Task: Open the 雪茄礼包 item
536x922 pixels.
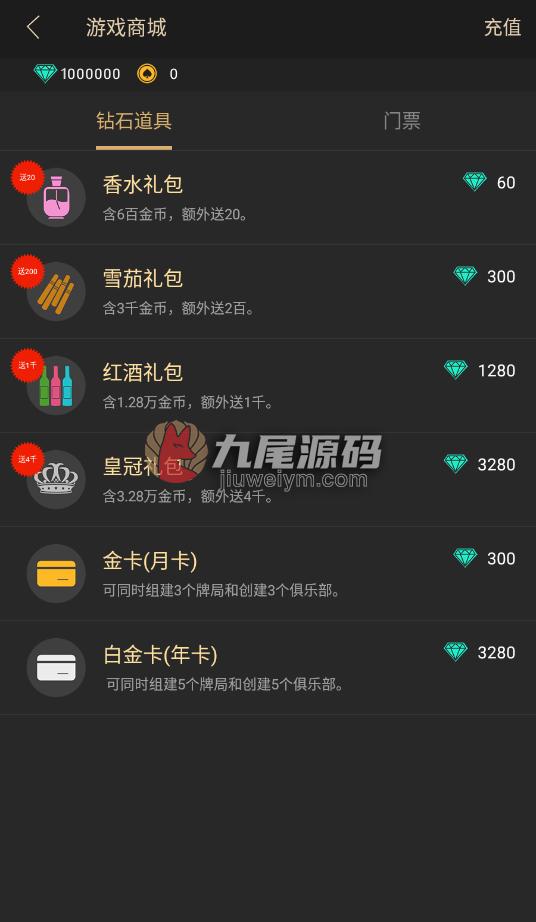Action: point(268,292)
